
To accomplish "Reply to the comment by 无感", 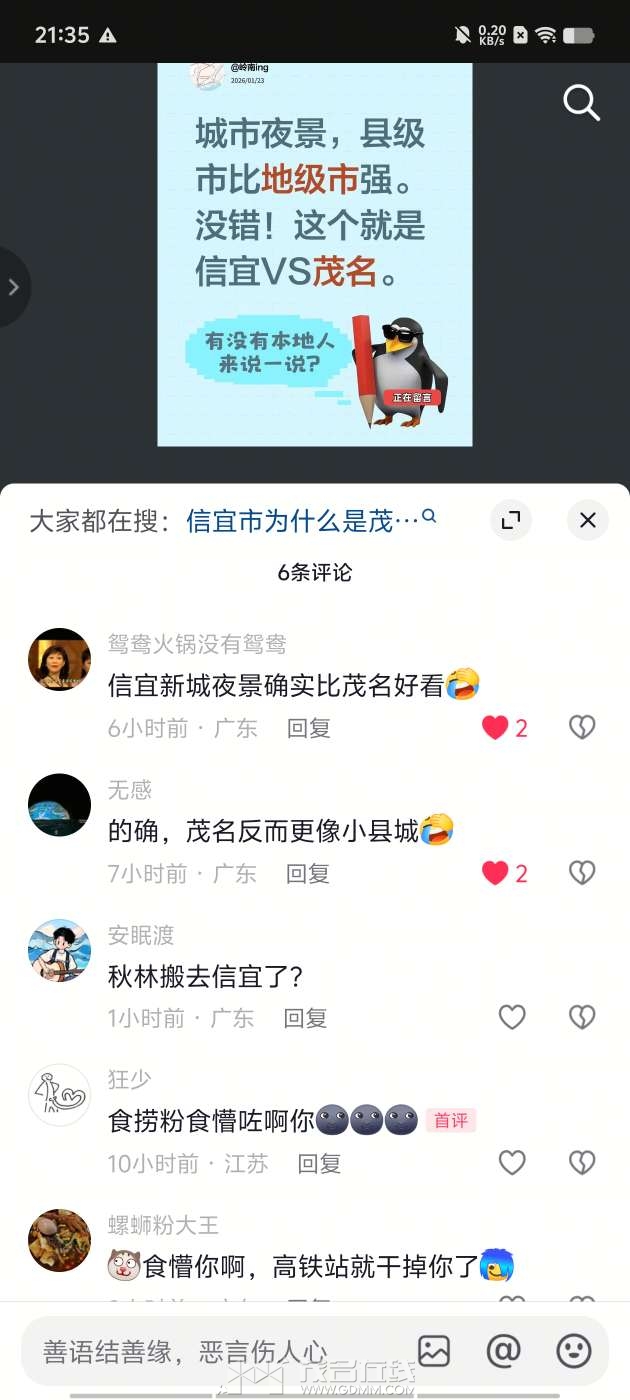I will pyautogui.click(x=308, y=874).
